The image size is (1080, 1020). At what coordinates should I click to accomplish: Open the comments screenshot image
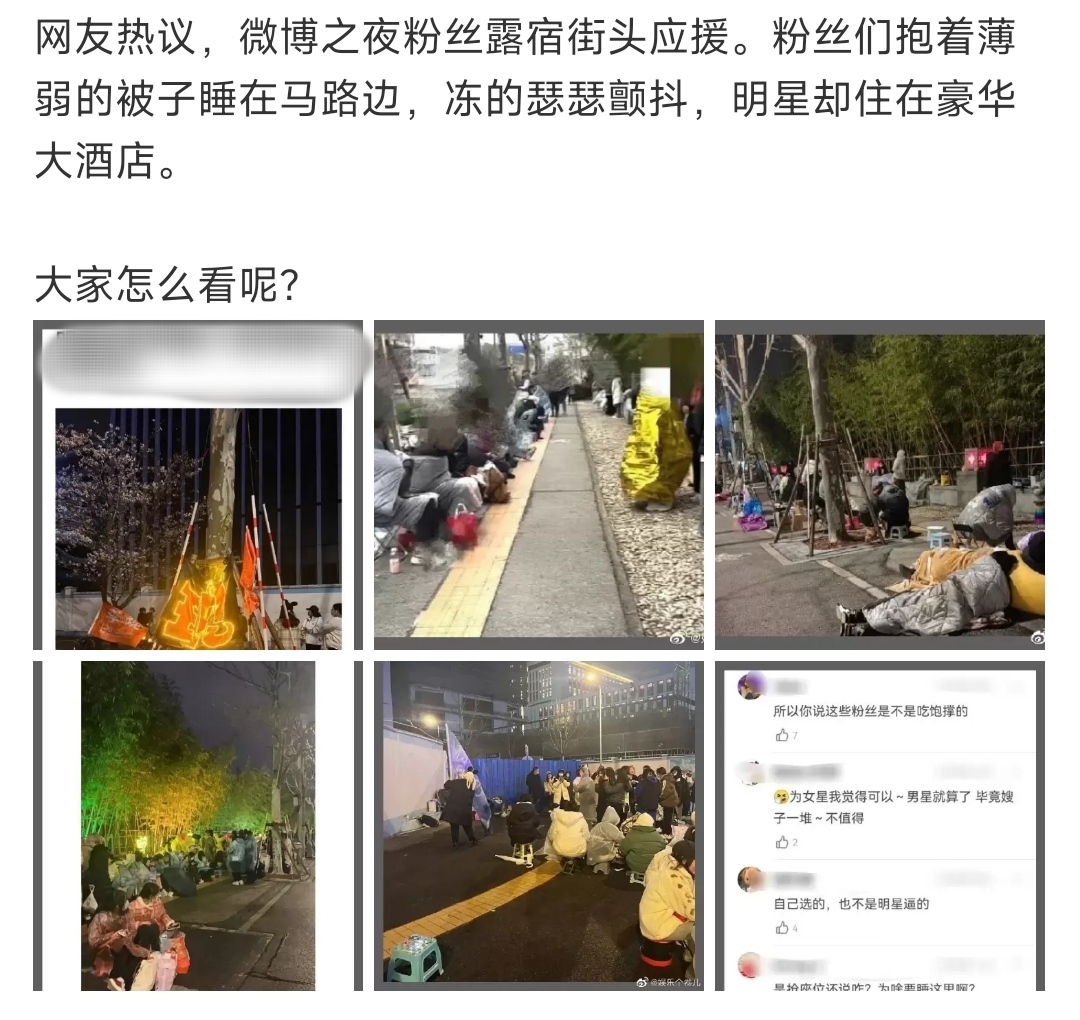pos(879,826)
